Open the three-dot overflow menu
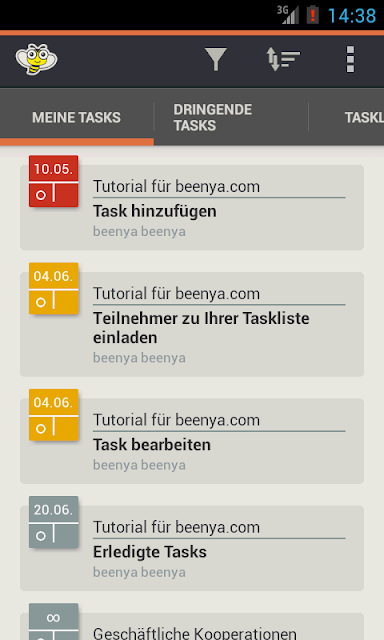 click(350, 60)
